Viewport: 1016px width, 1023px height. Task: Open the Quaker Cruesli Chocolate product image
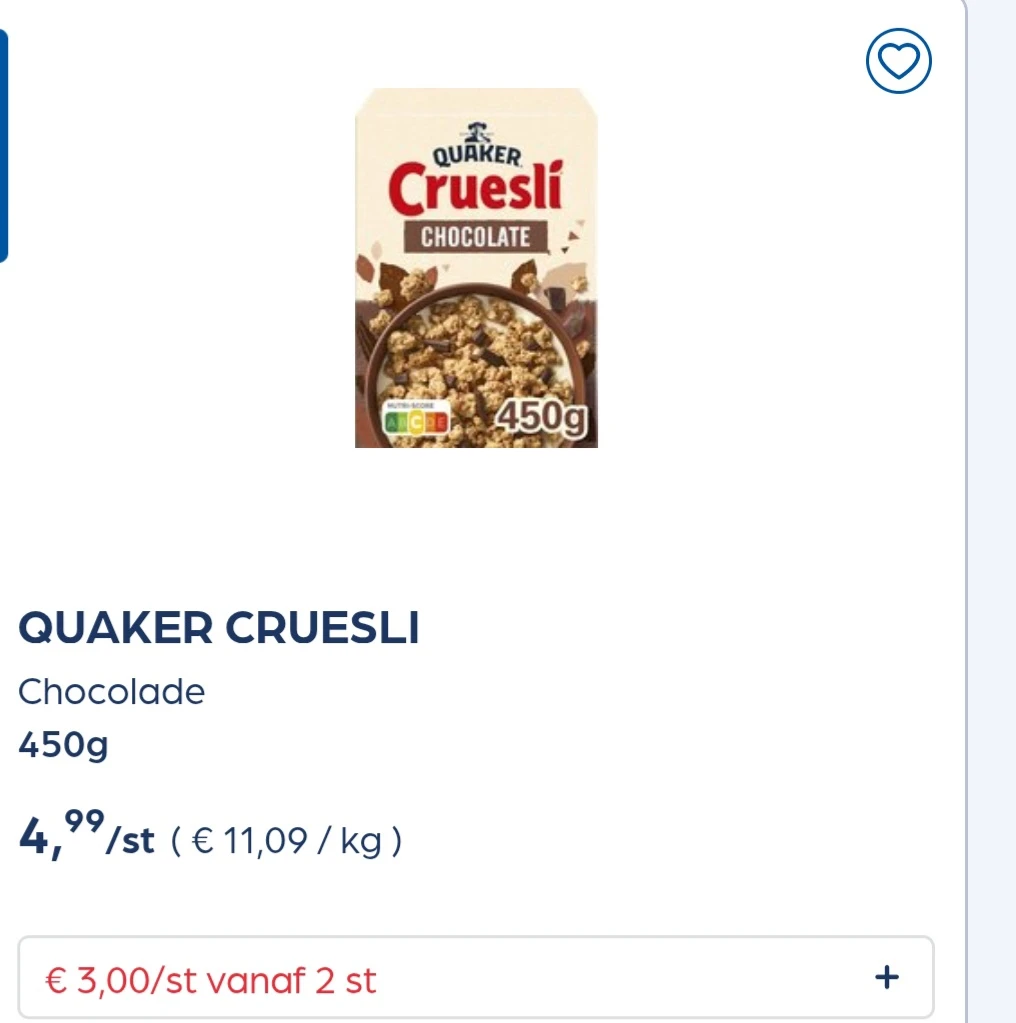(x=476, y=268)
